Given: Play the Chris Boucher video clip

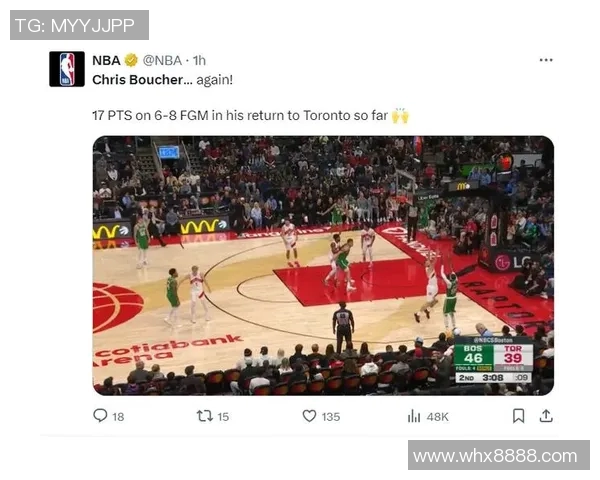Looking at the screenshot, I should coord(323,265).
